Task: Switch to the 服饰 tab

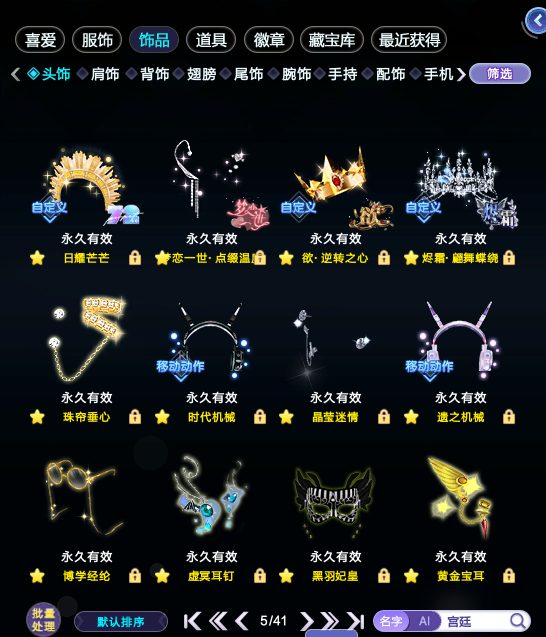Action: 97,40
